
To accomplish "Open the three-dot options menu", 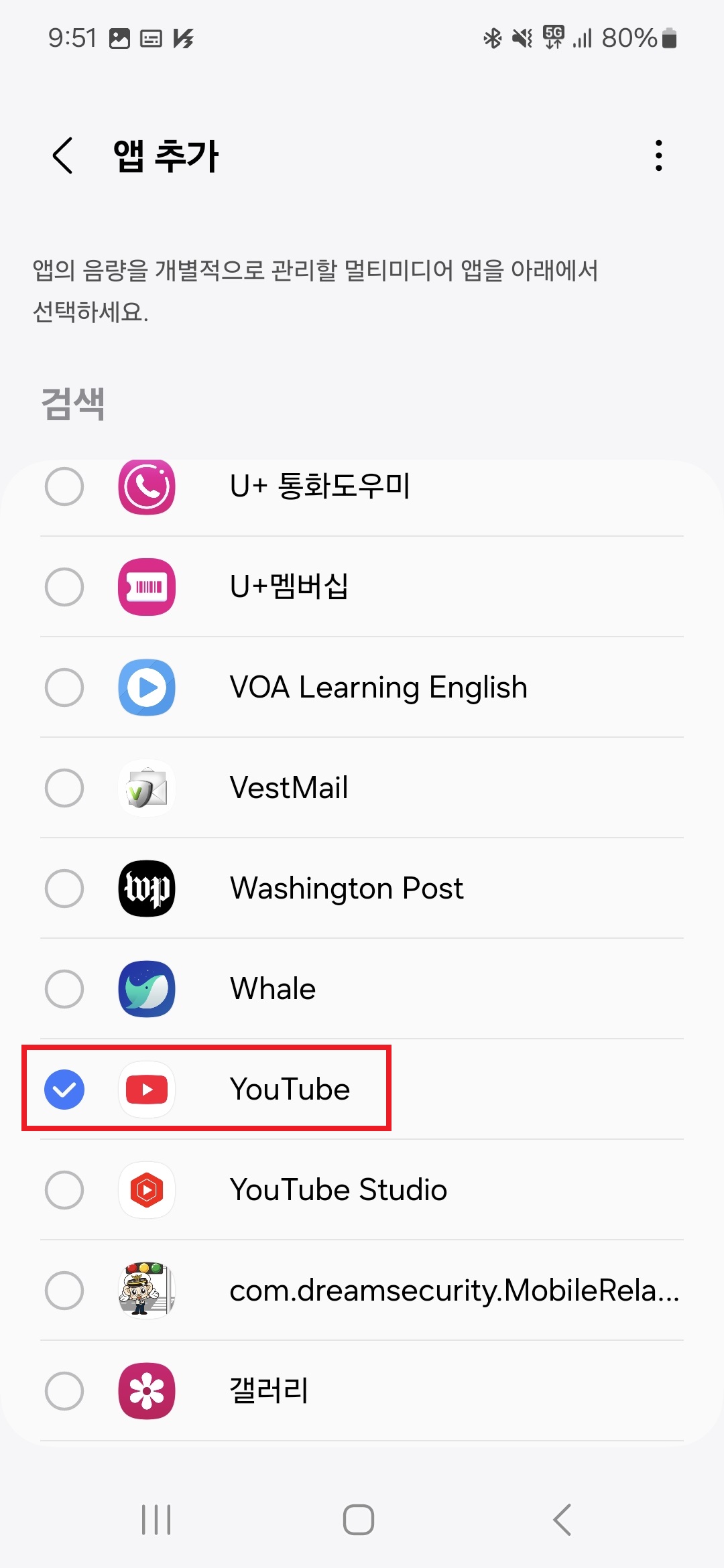I will pyautogui.click(x=658, y=155).
